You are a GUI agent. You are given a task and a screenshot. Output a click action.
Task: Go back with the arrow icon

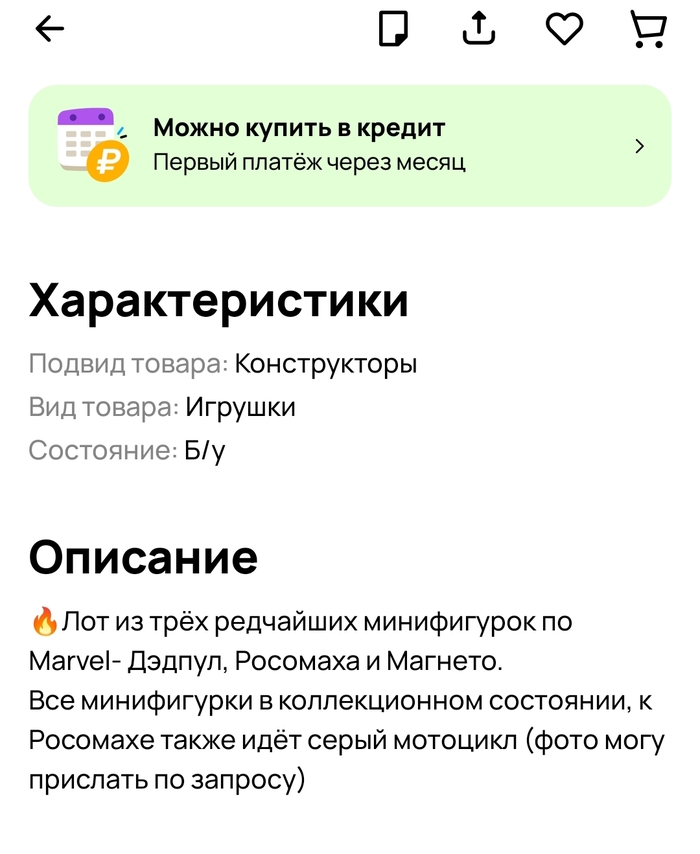tap(49, 30)
